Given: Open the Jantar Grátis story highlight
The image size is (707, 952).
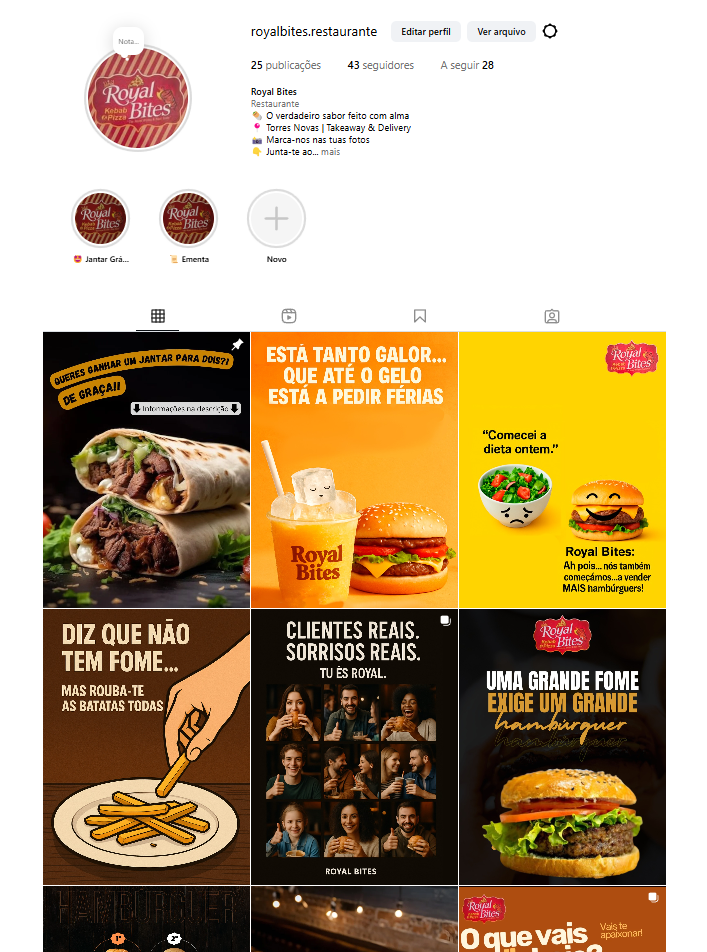Looking at the screenshot, I should coord(101,218).
